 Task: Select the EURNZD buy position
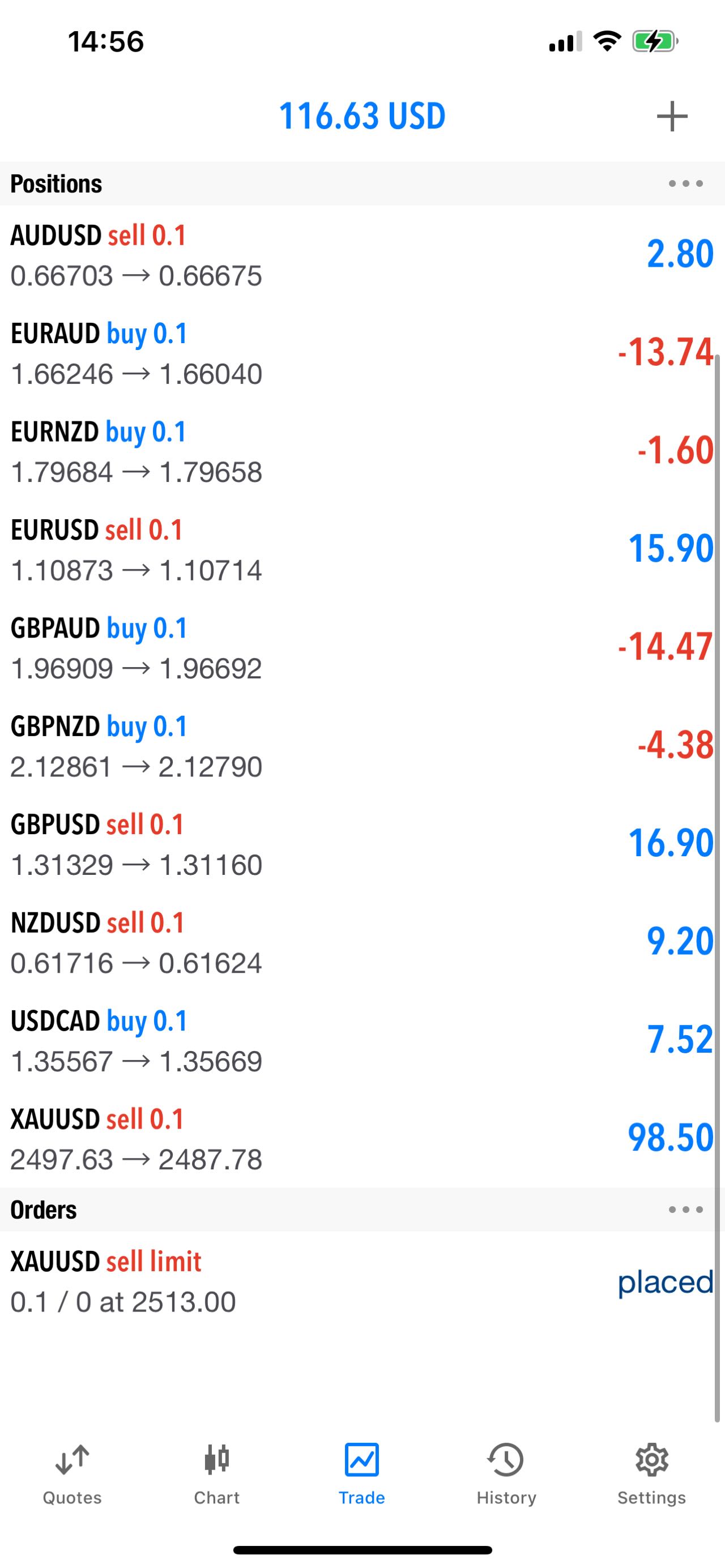pos(362,451)
